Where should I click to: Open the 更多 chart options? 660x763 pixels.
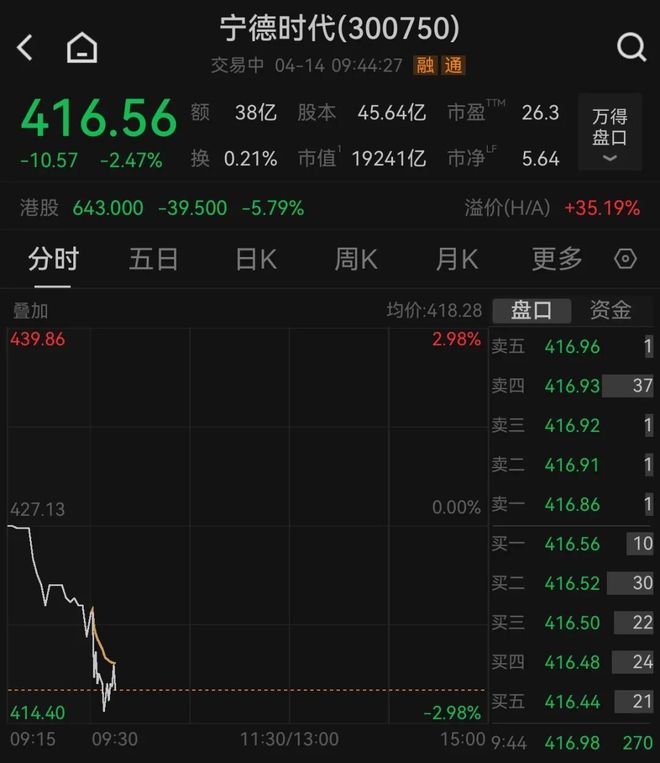tap(557, 260)
